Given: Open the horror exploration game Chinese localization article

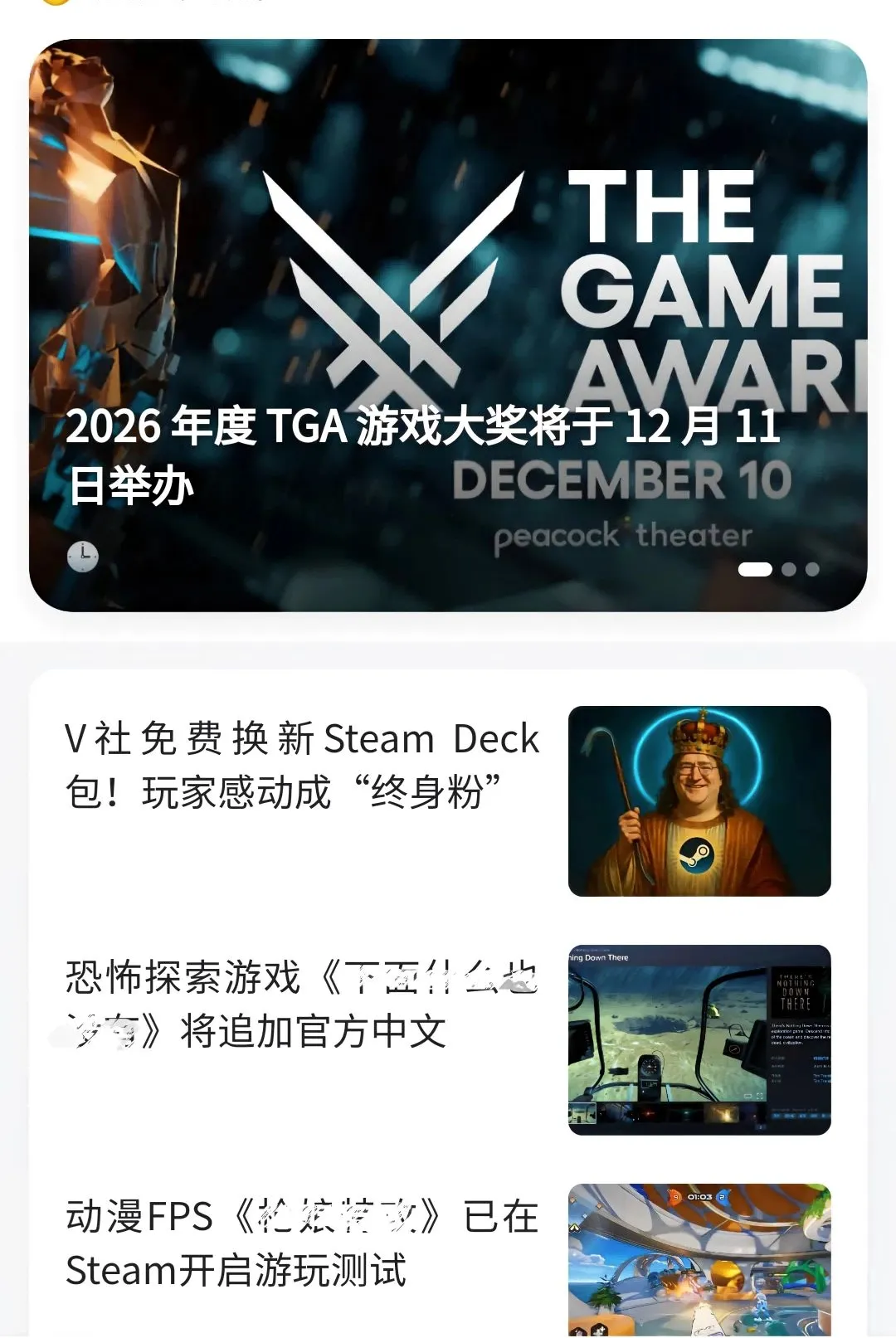Looking at the screenshot, I should tap(448, 1039).
